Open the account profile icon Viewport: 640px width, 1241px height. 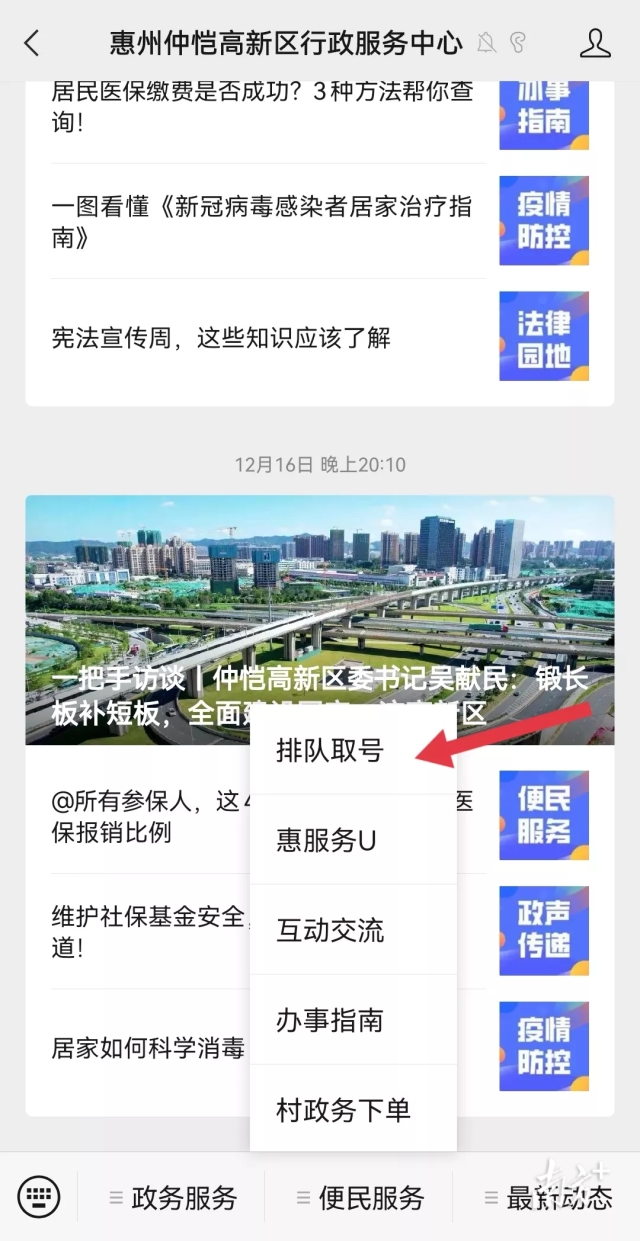[x=595, y=42]
